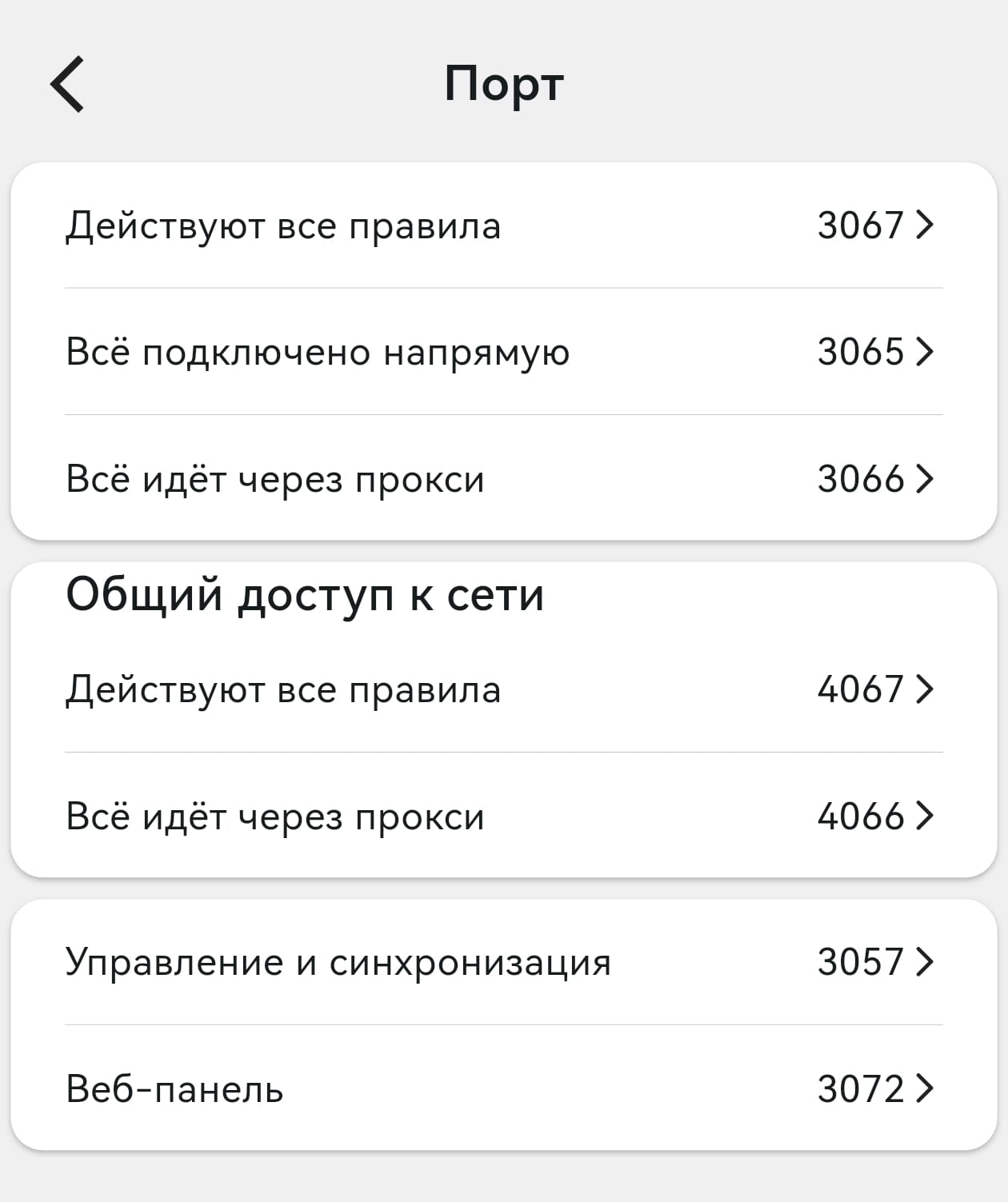Open the Всё идёт через прокси setting
This screenshot has width=1008, height=1202.
[x=275, y=479]
